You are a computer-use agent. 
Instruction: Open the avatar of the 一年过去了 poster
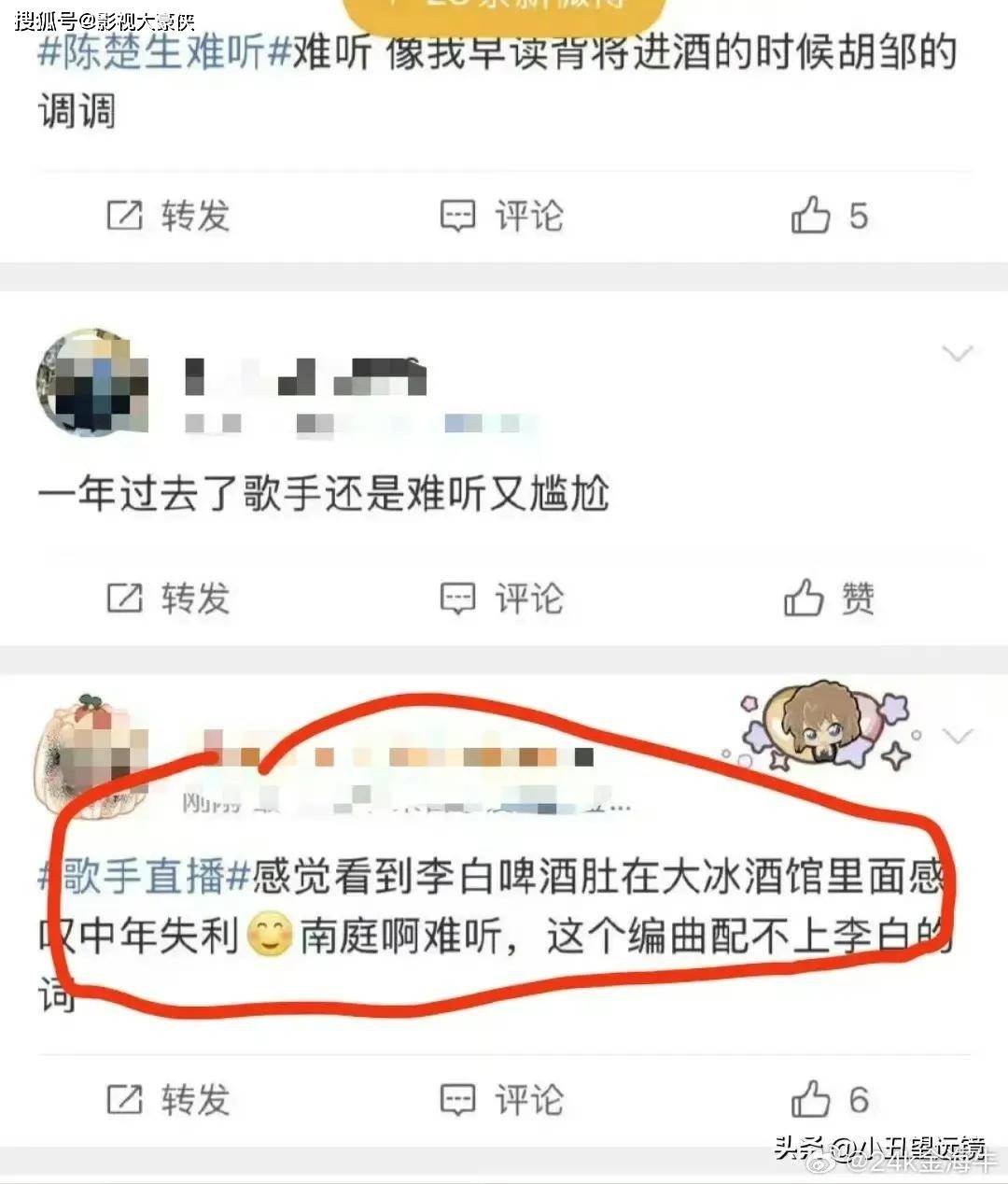pyautogui.click(x=91, y=383)
